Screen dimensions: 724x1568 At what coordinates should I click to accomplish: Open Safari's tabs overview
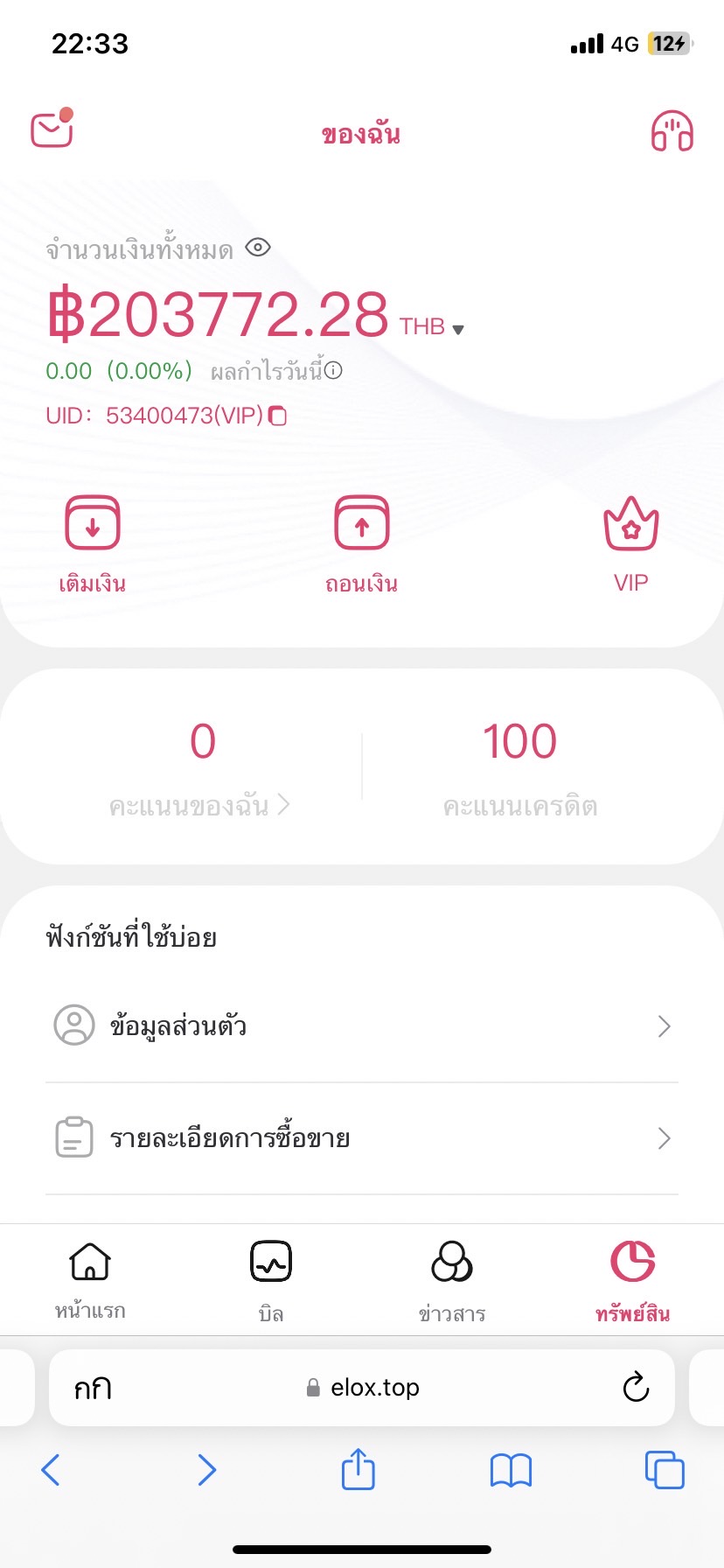tap(665, 1470)
